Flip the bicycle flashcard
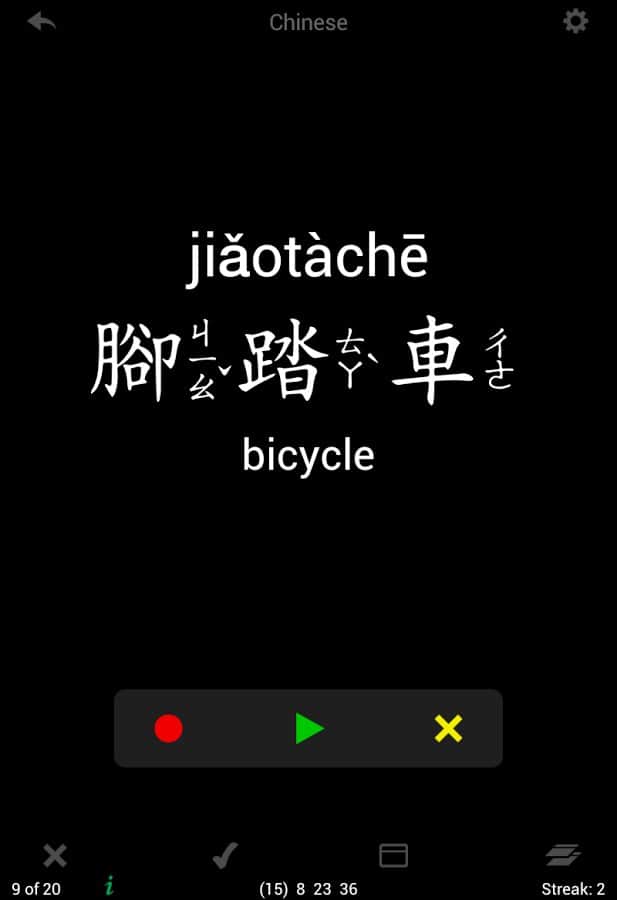617x900 pixels. 308,360
